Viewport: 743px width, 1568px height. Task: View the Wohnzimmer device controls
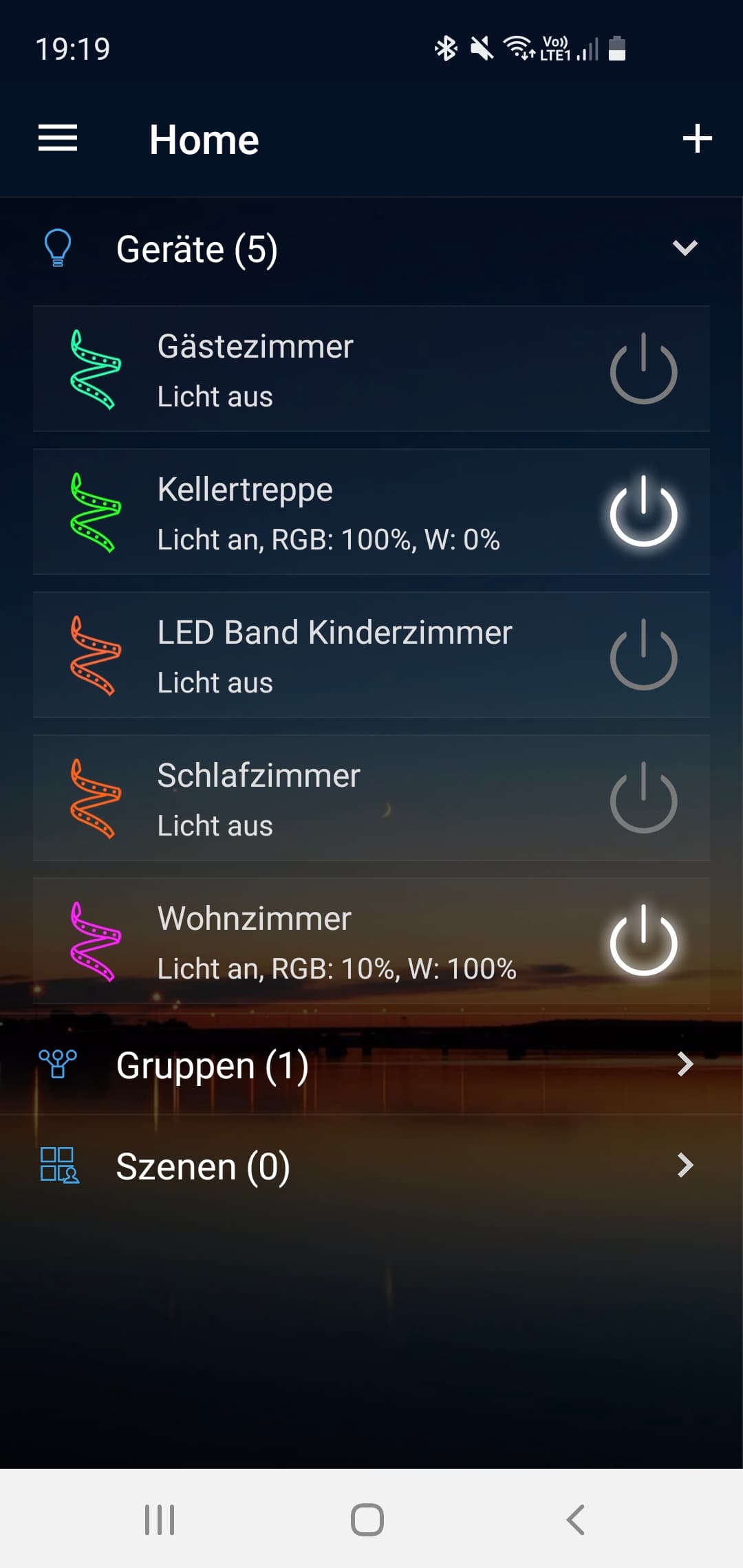click(x=310, y=941)
